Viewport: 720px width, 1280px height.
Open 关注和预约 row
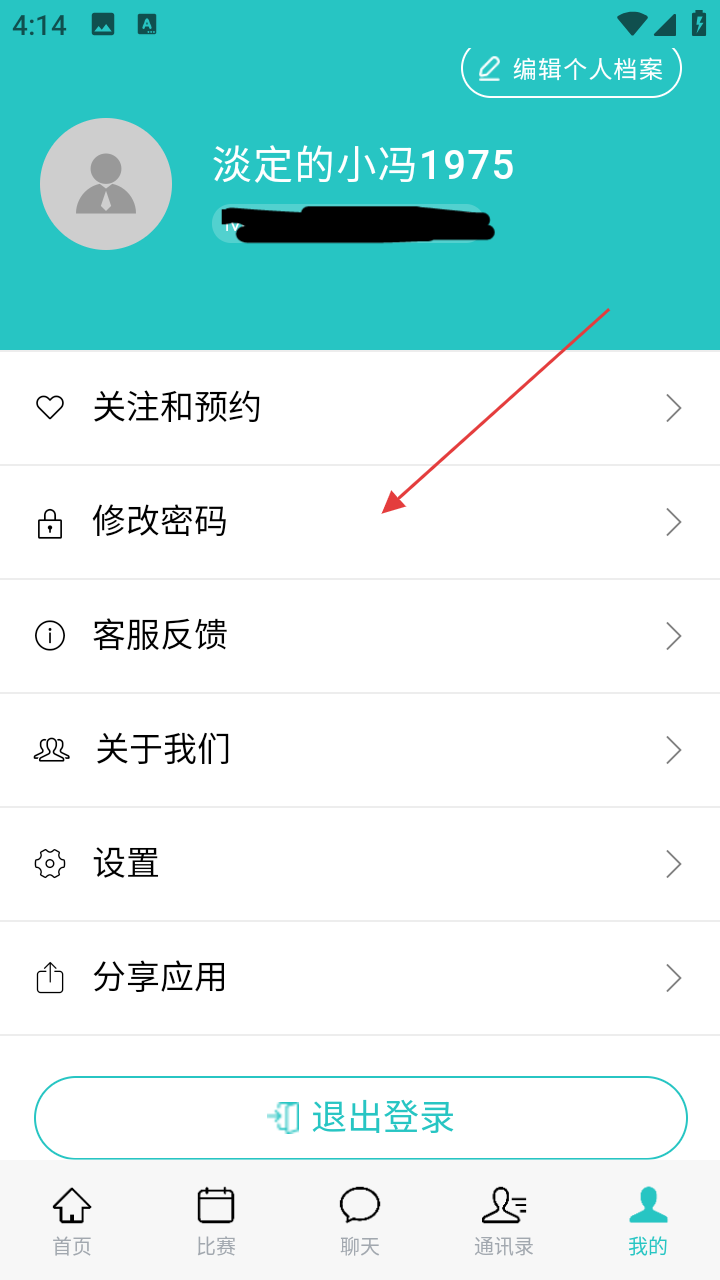[360, 408]
